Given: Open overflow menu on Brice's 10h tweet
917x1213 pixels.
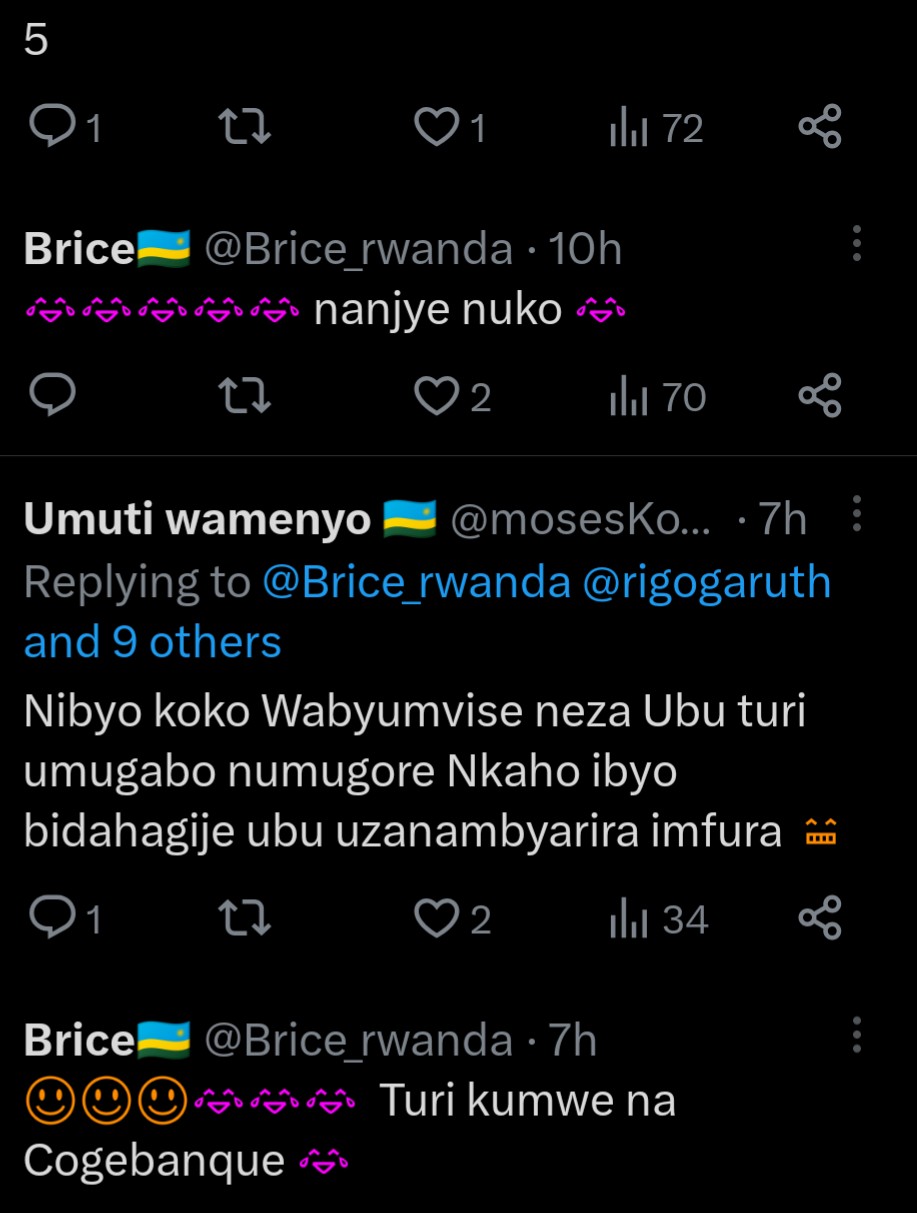Looking at the screenshot, I should point(856,244).
